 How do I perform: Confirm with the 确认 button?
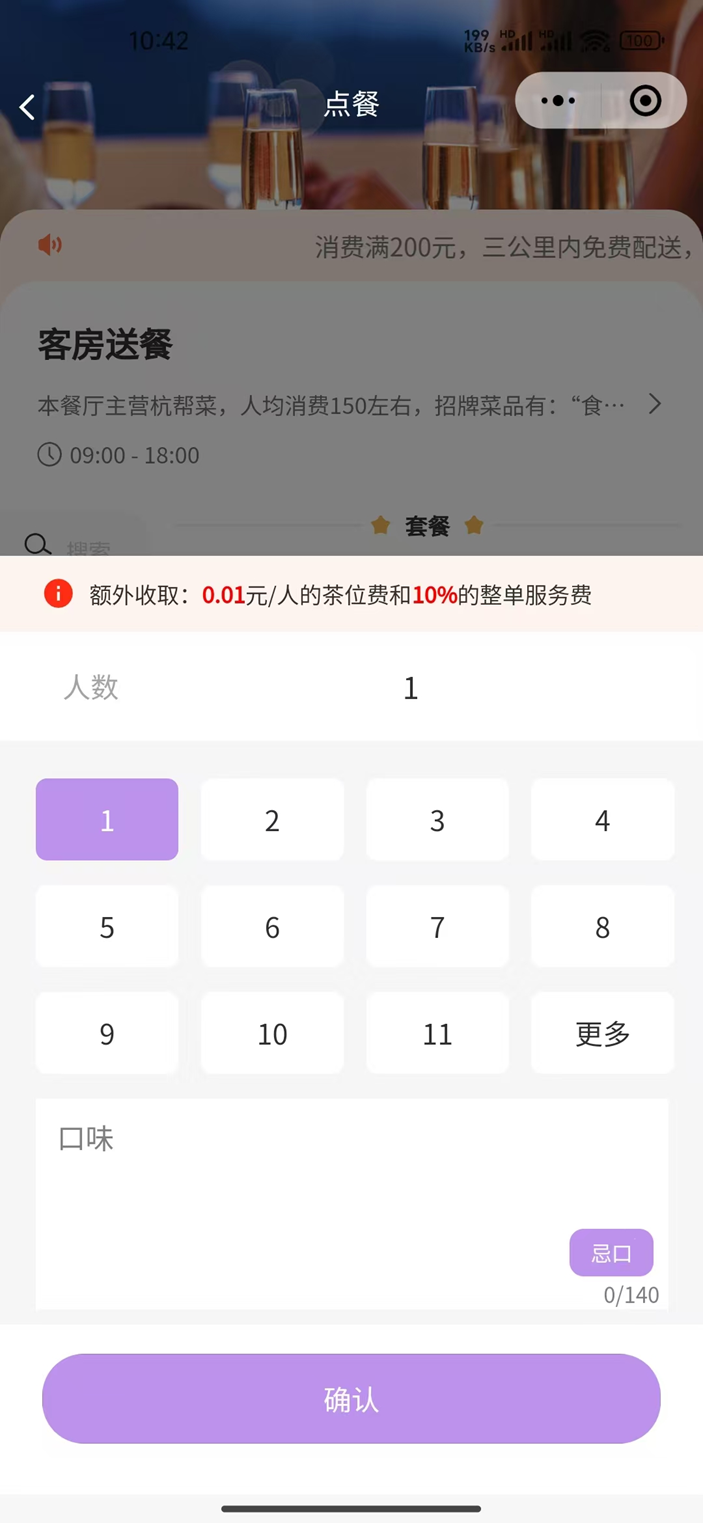pos(351,1399)
